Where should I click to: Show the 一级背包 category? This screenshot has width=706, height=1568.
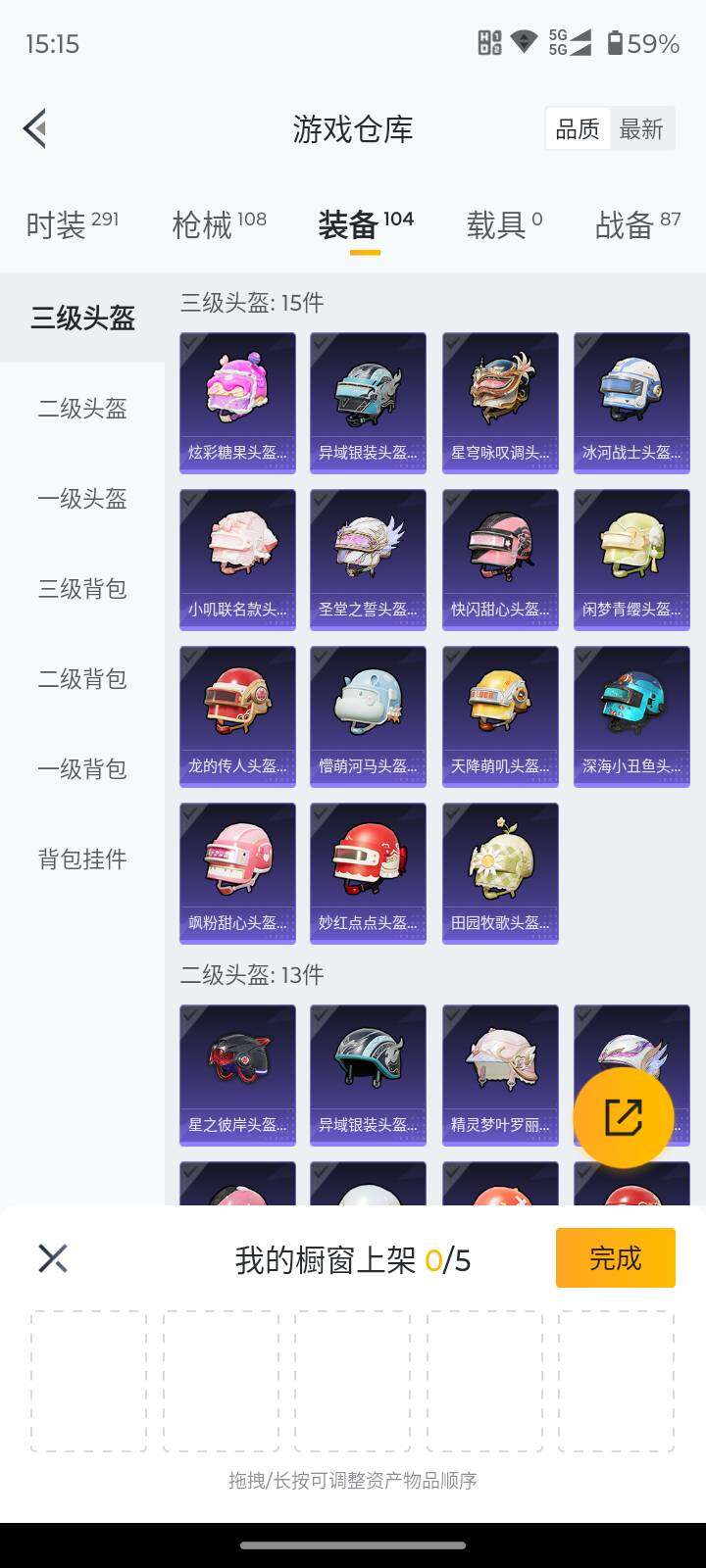pyautogui.click(x=82, y=769)
